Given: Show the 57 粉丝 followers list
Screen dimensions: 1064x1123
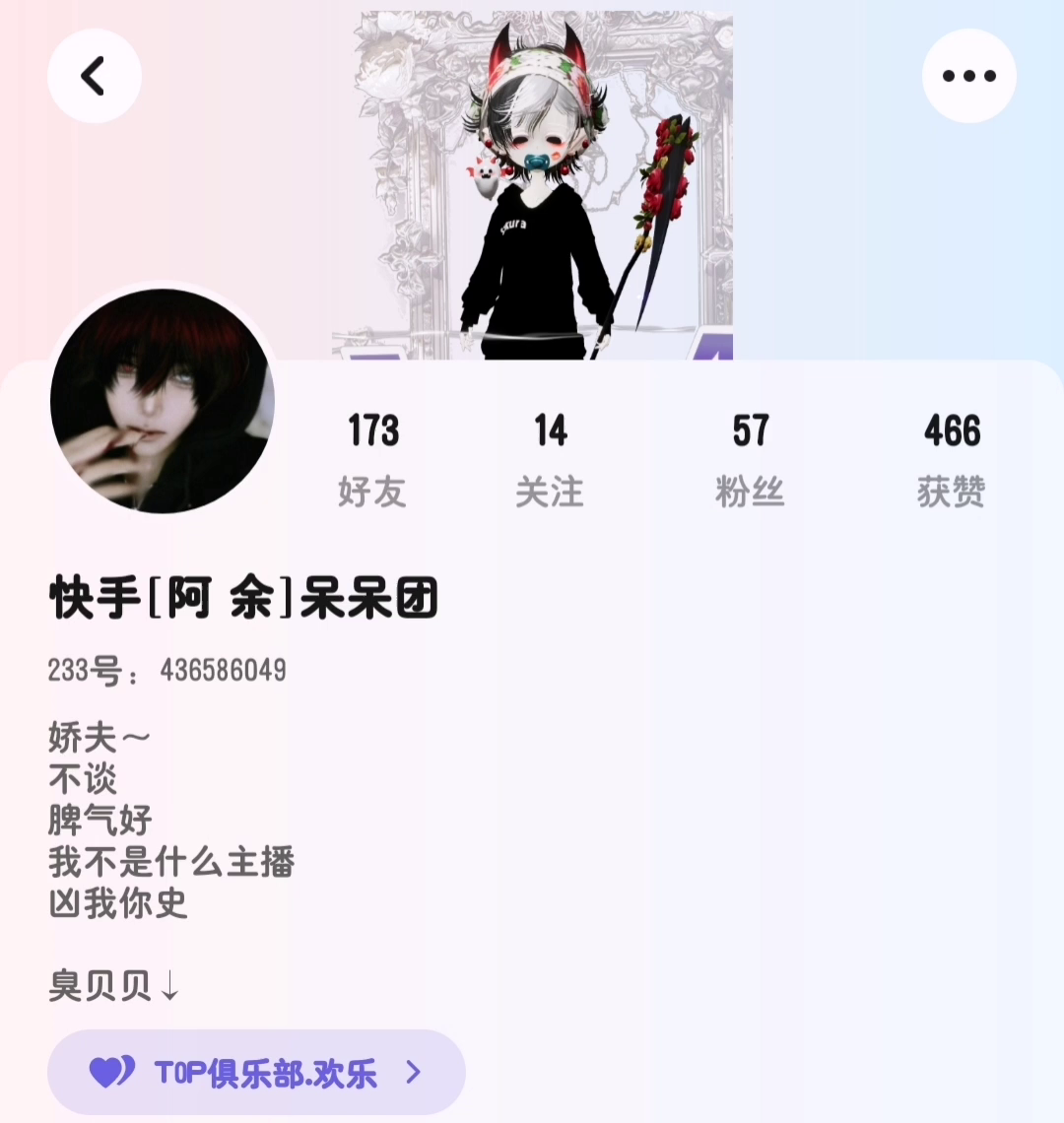Looking at the screenshot, I should click(750, 459).
